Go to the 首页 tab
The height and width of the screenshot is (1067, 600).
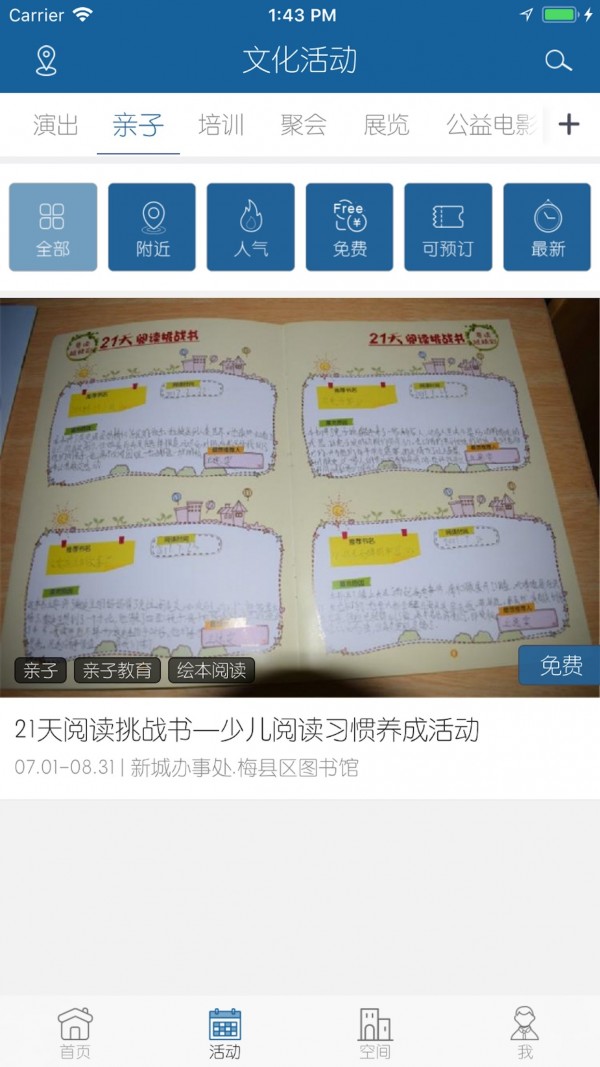click(75, 1033)
